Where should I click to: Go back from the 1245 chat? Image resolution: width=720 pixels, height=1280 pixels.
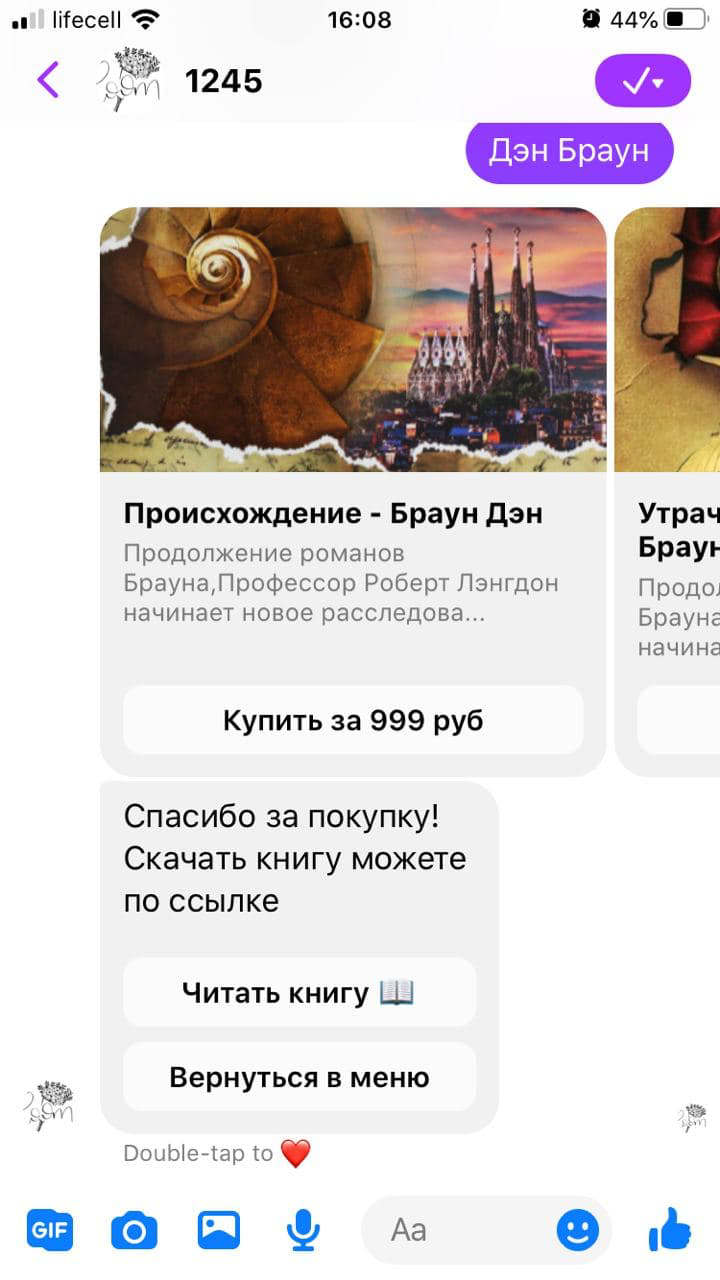pyautogui.click(x=48, y=80)
